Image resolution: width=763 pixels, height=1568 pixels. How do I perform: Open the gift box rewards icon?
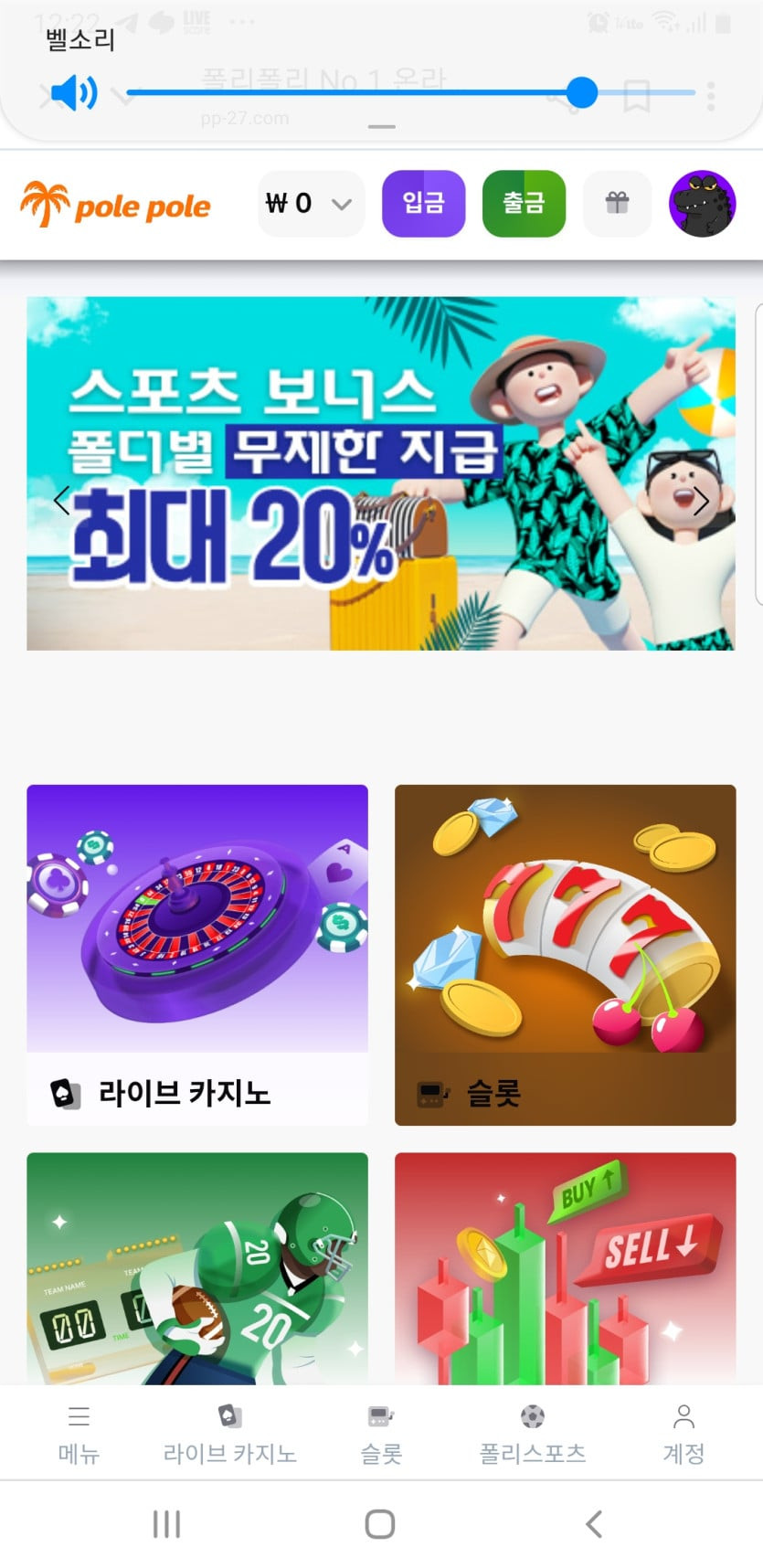[617, 204]
